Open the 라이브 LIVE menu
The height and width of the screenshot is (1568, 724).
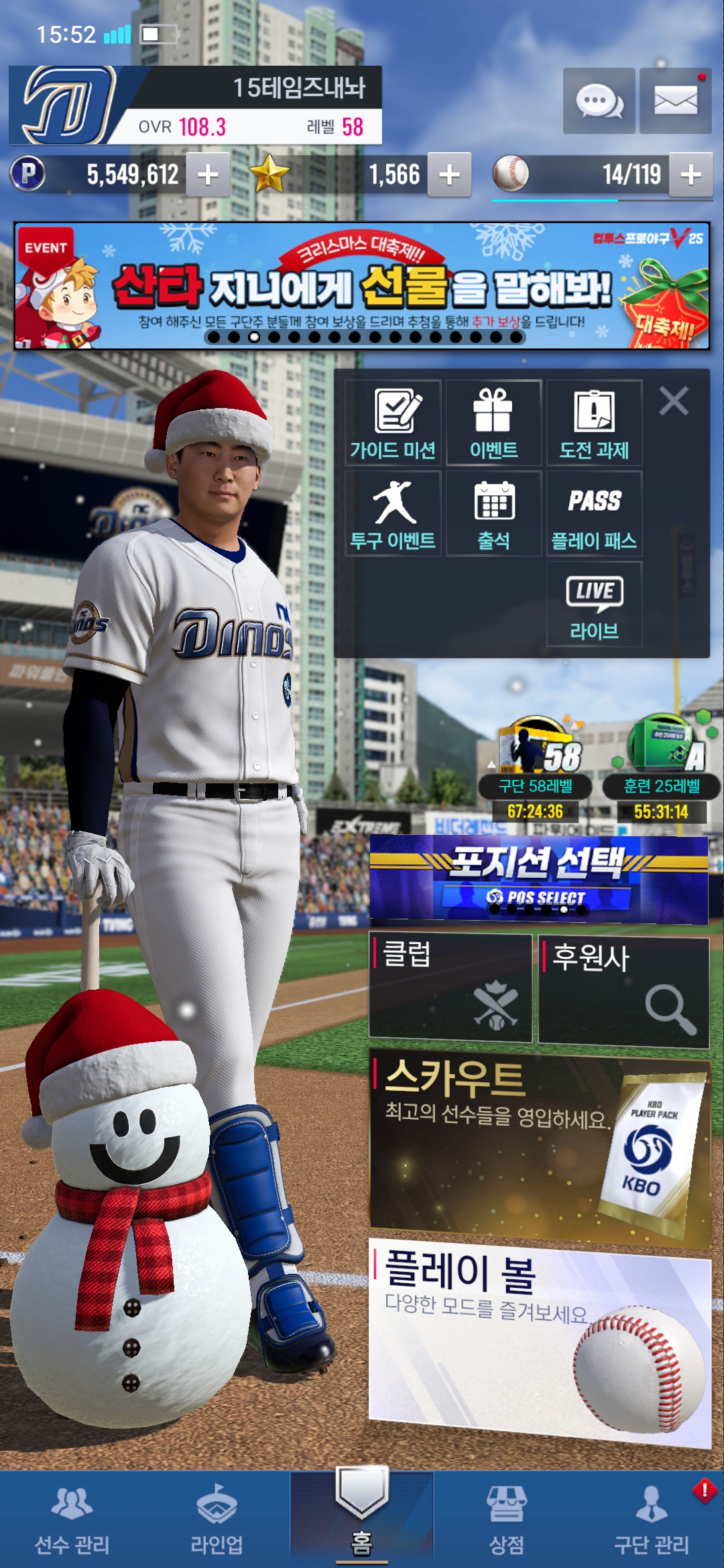pyautogui.click(x=594, y=604)
